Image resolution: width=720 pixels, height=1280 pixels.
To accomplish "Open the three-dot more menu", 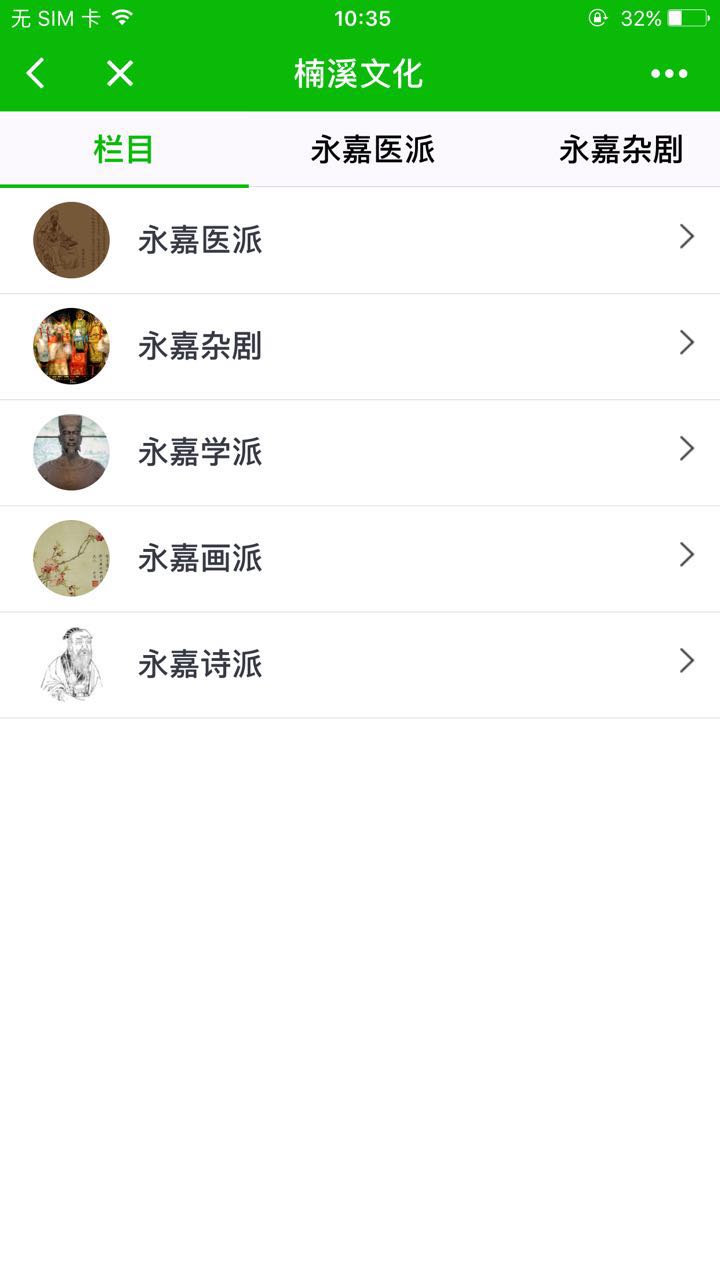I will pos(669,73).
